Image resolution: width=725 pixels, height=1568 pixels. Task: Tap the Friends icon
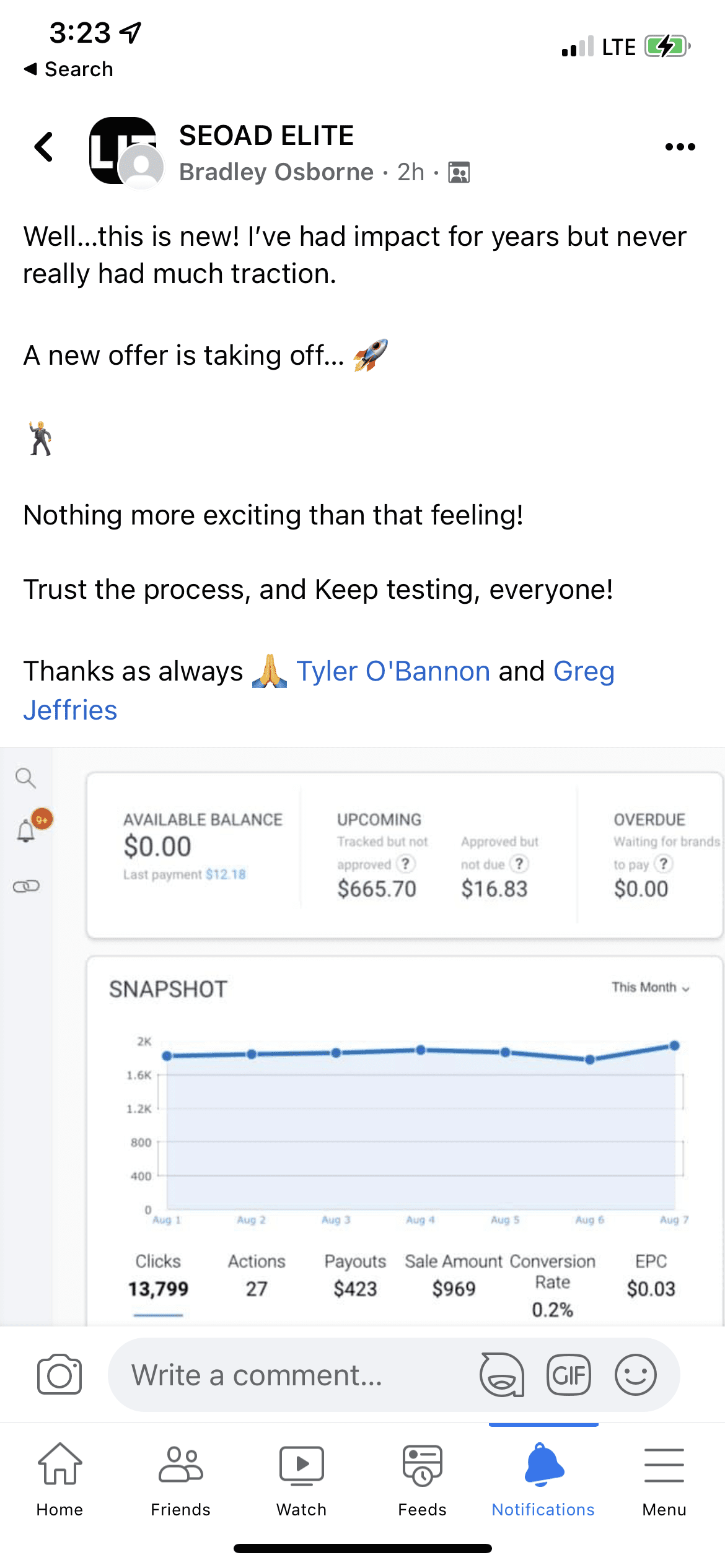coord(180,1465)
